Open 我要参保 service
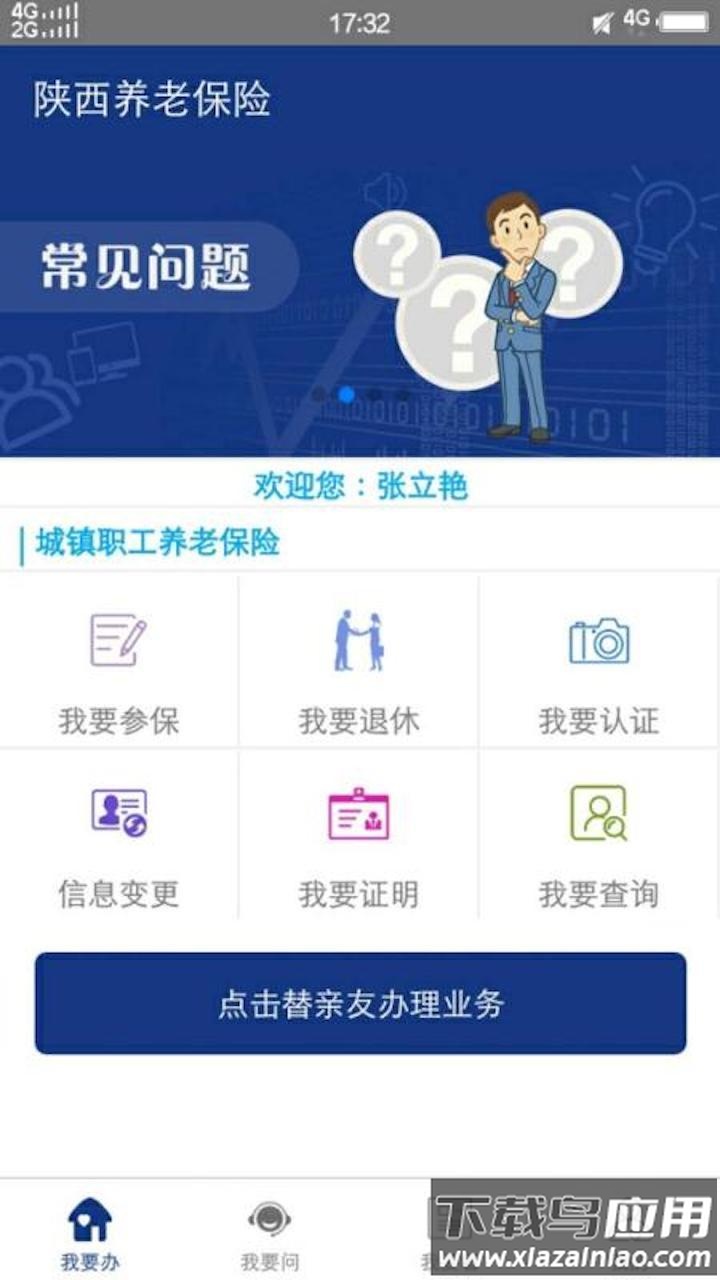720x1280 pixels. [x=119, y=662]
